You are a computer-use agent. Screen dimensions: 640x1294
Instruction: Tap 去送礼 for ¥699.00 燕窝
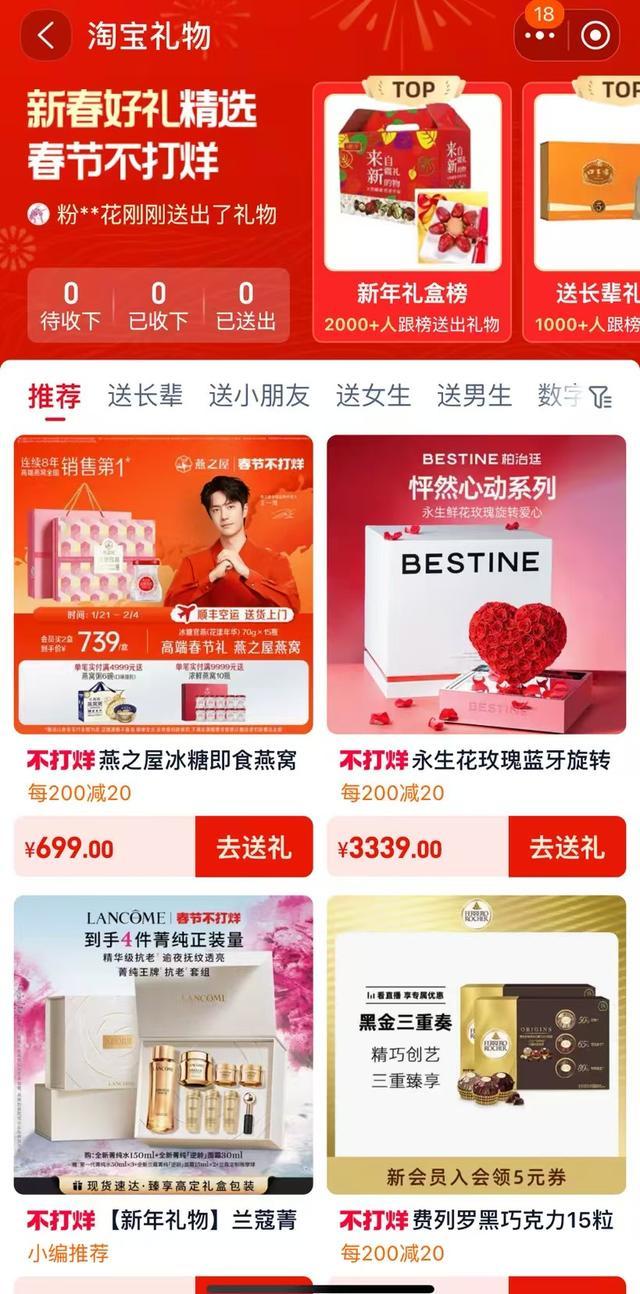coord(254,848)
